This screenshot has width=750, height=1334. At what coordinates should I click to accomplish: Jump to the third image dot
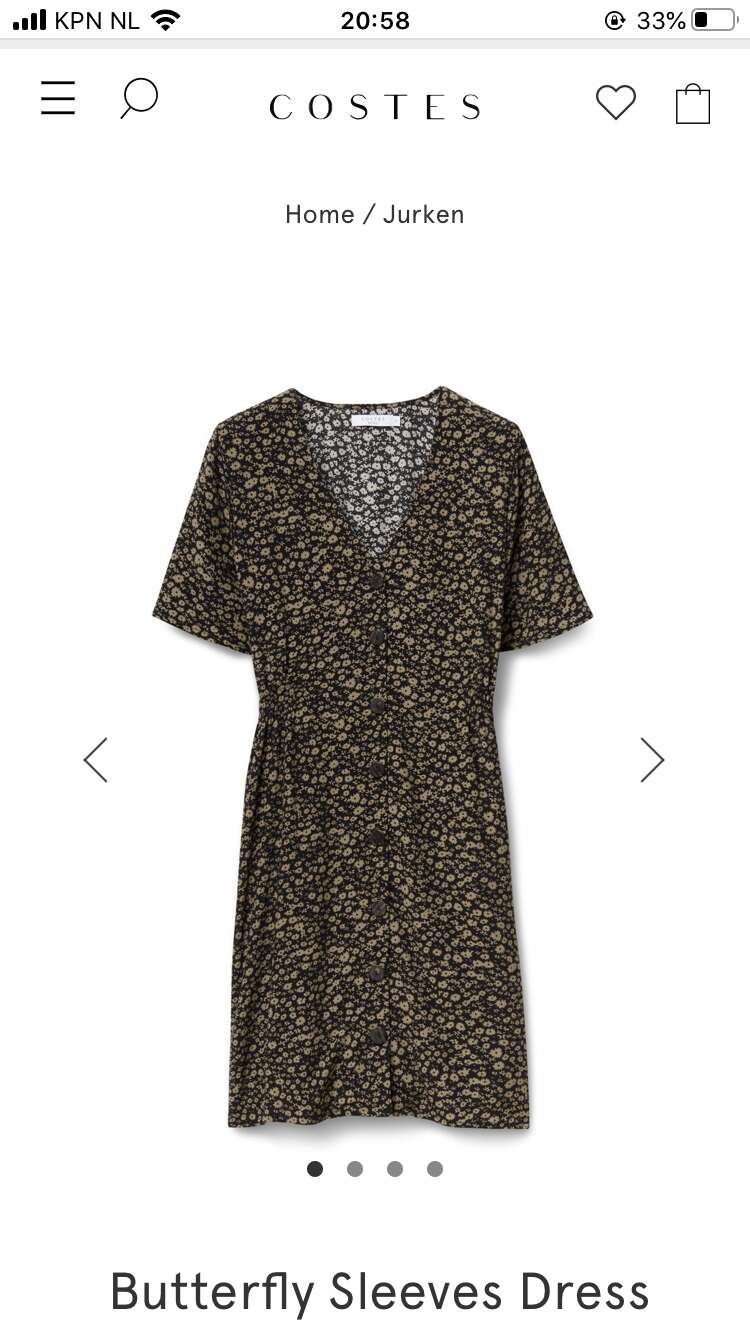pyautogui.click(x=395, y=1169)
